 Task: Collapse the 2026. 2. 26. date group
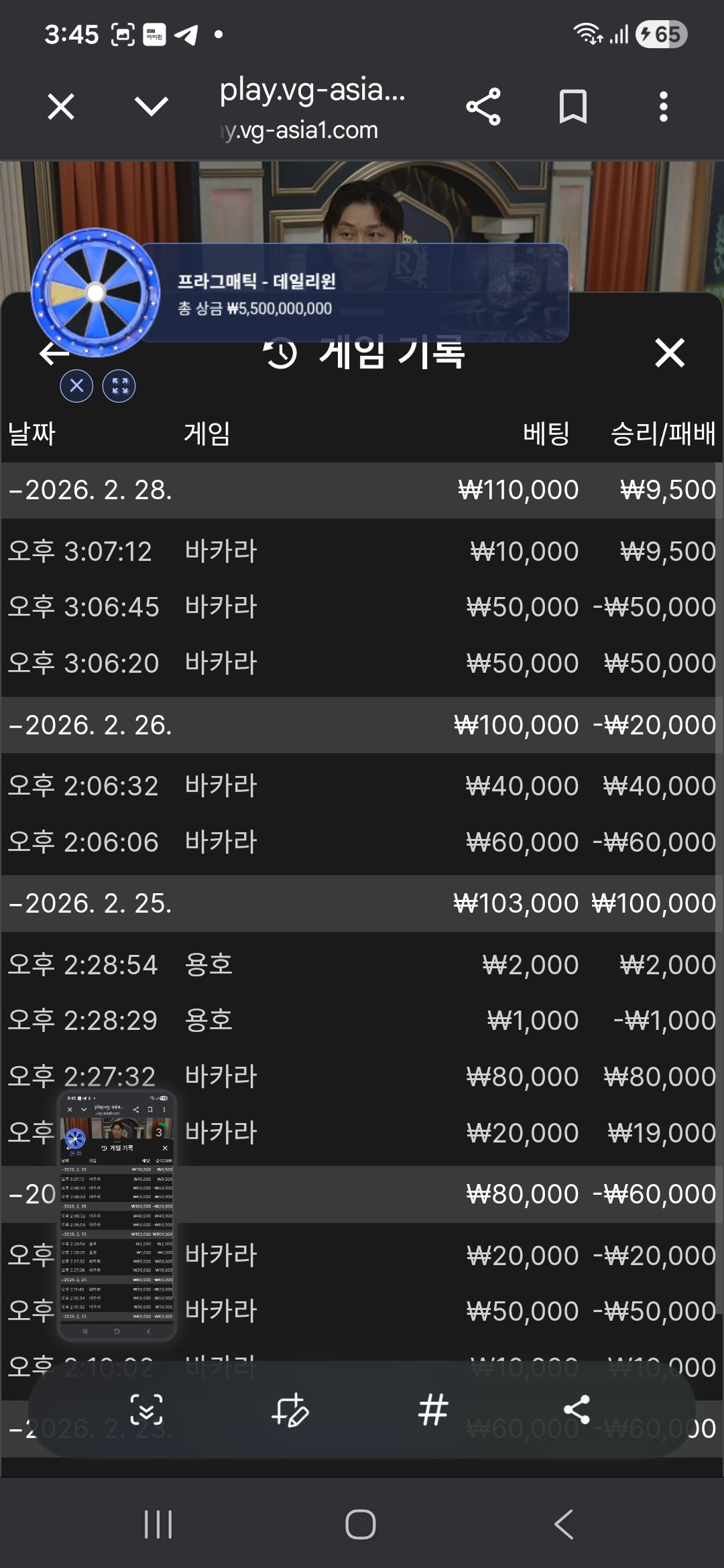pyautogui.click(x=90, y=725)
